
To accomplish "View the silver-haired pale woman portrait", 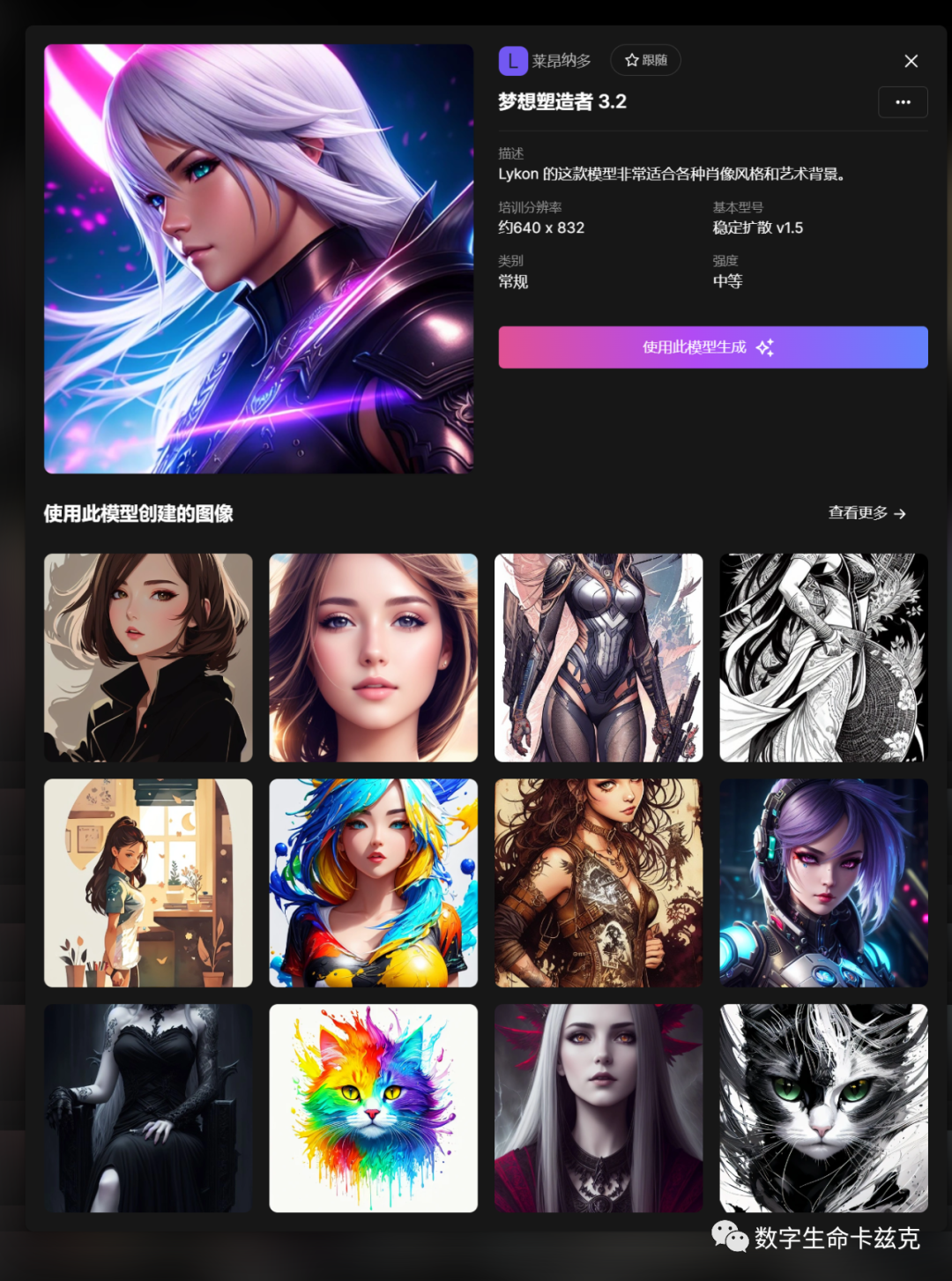I will point(599,1108).
